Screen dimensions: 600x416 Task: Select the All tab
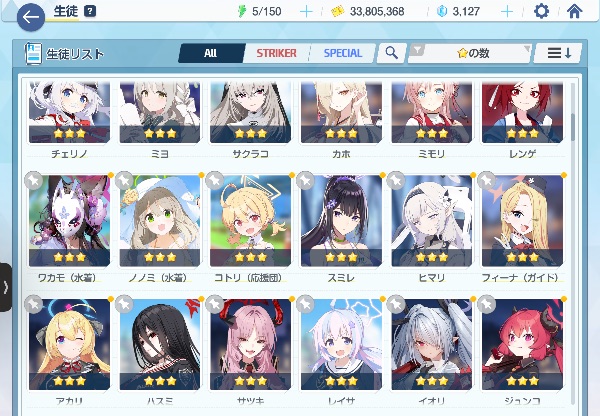click(x=210, y=53)
